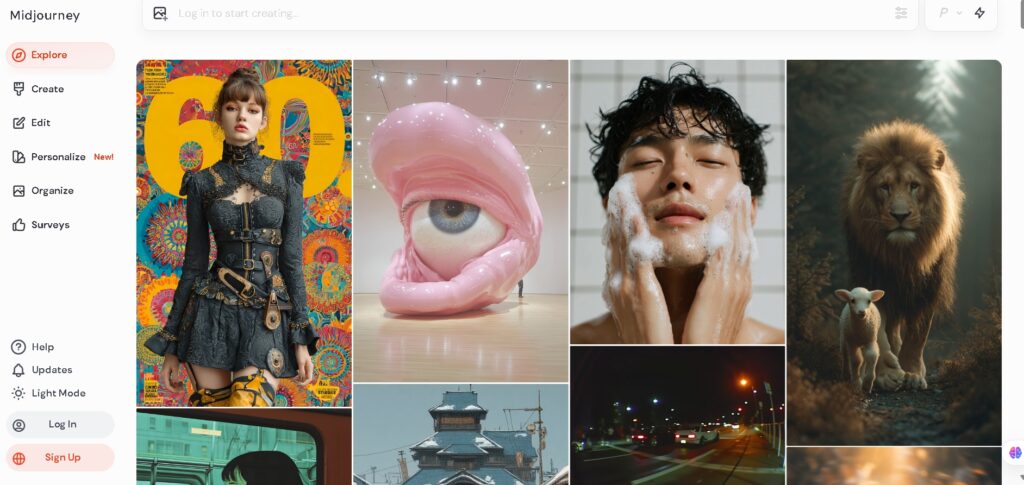This screenshot has width=1024, height=485.
Task: Open the Surveys page
Action: 50,225
